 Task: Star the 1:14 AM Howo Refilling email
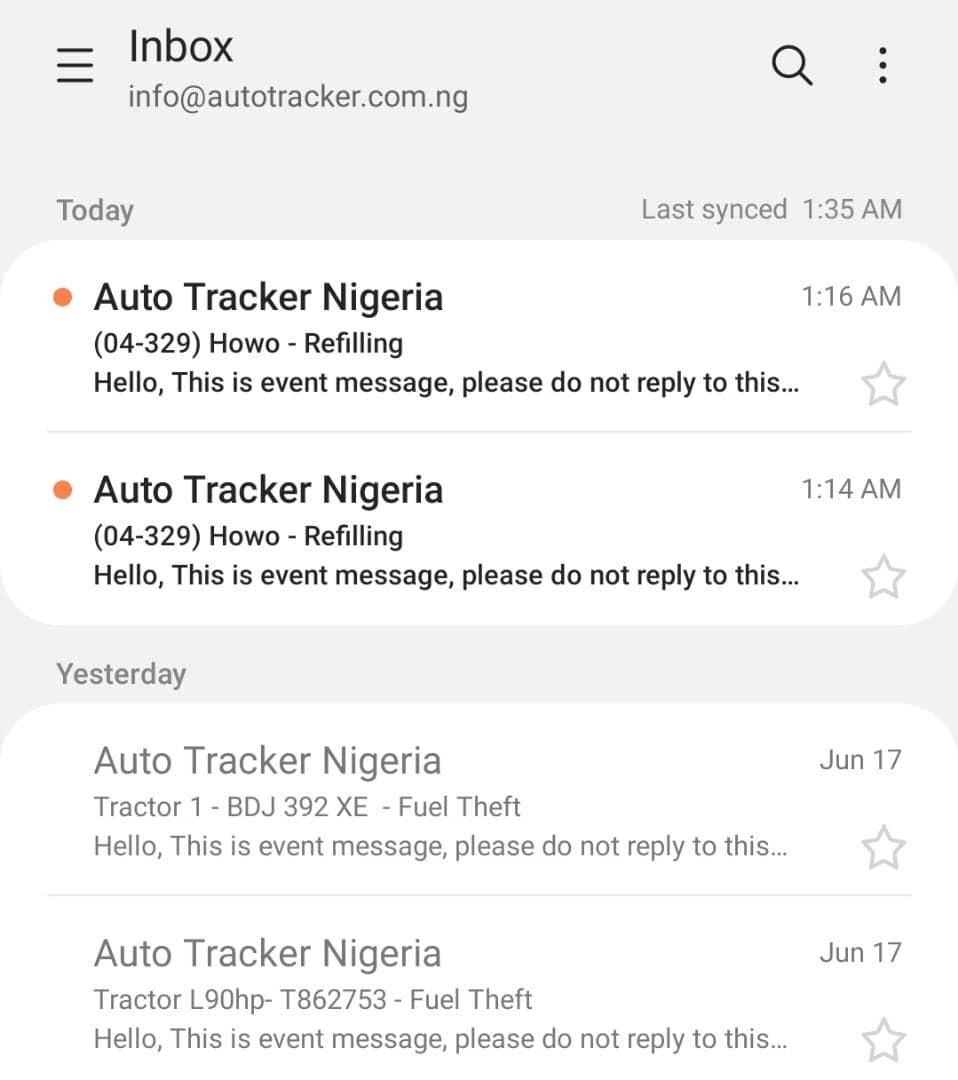[883, 578]
